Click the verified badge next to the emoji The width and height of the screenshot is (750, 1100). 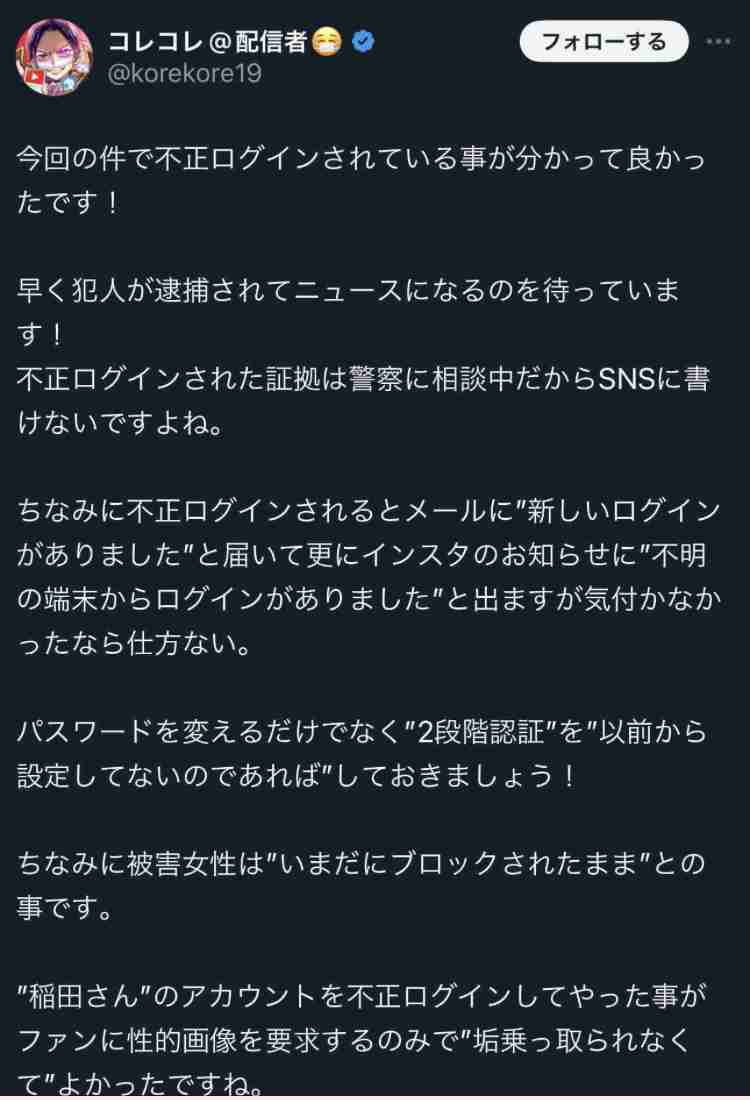(x=362, y=41)
